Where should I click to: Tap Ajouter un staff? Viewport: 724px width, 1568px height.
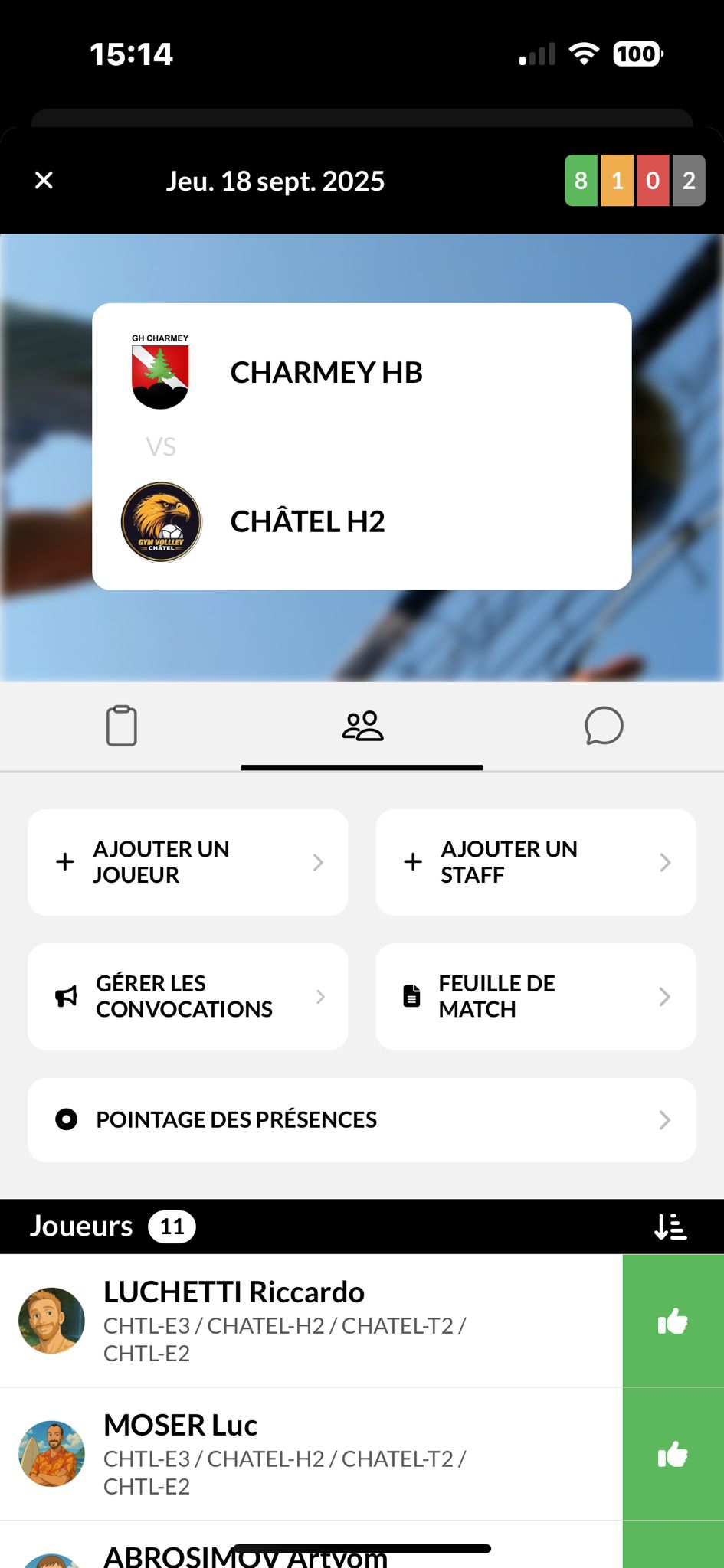tap(536, 862)
